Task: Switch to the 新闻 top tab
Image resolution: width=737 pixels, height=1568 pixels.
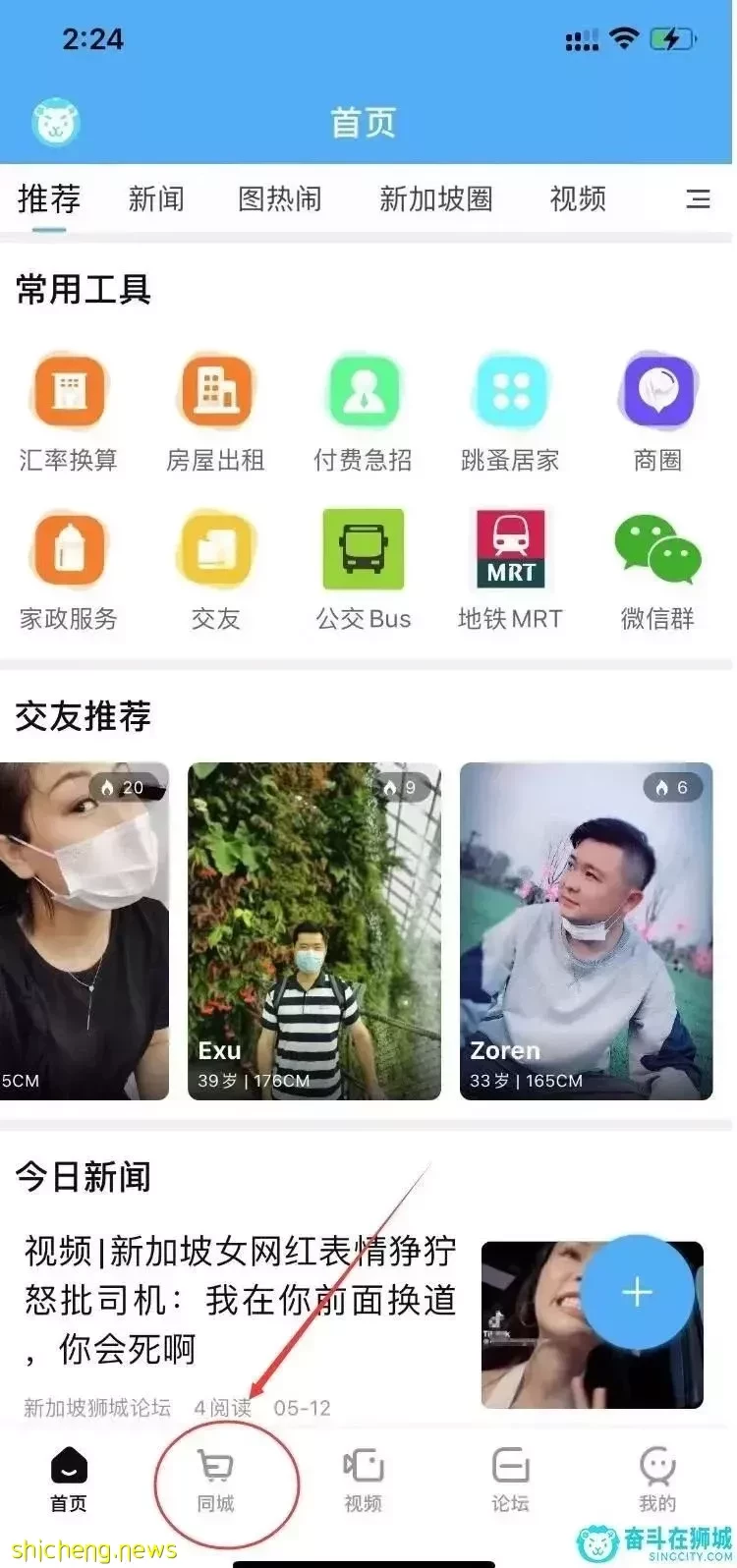Action: click(x=156, y=199)
